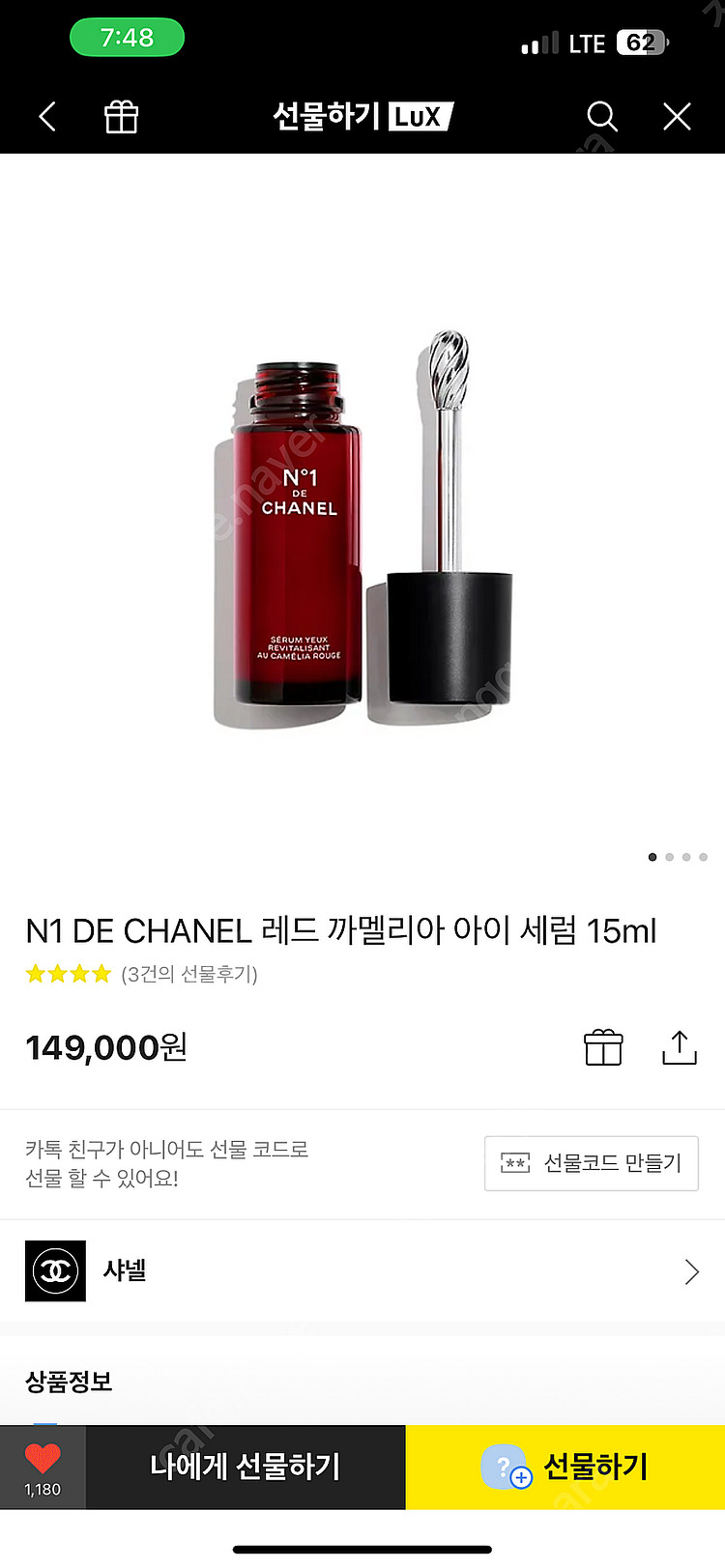
Task: Tap the back arrow to go back
Action: pos(46,115)
